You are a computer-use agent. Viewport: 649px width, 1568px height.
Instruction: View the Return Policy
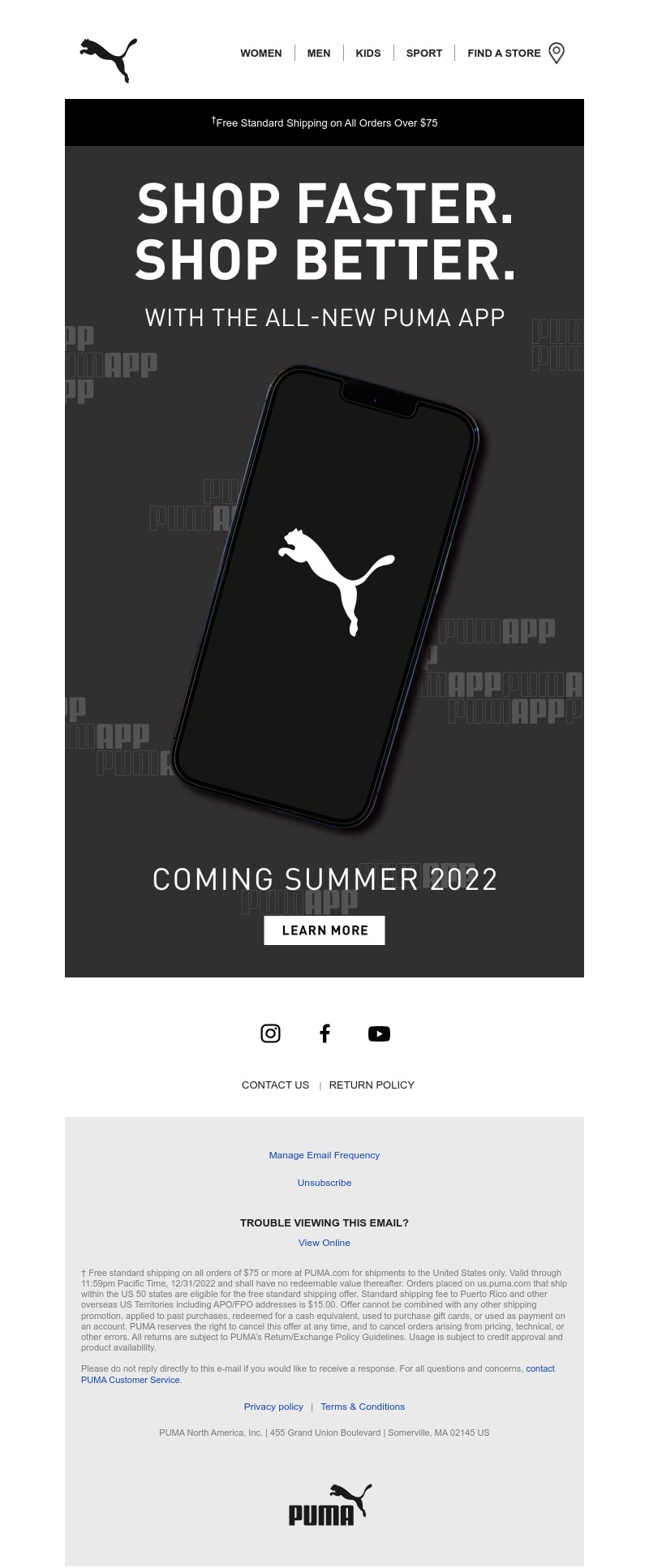[x=372, y=1085]
